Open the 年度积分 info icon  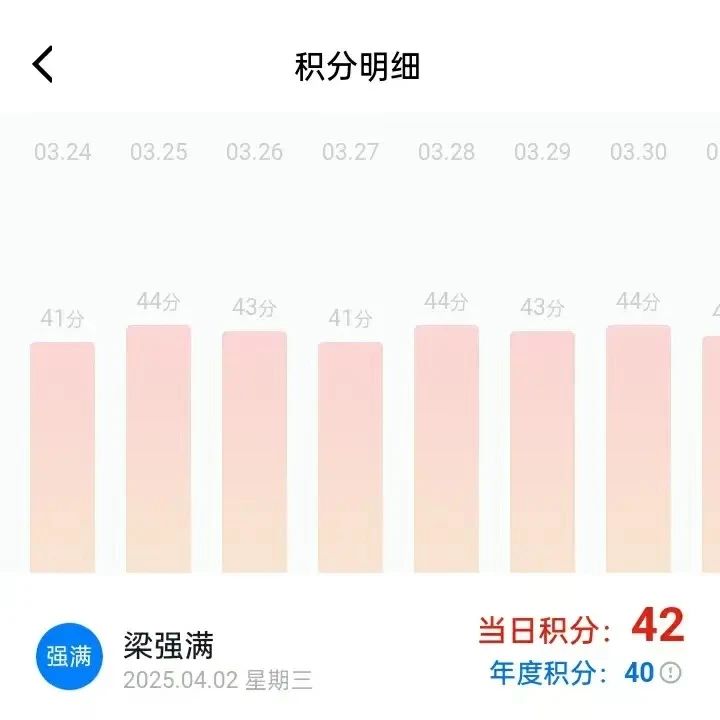[671, 673]
